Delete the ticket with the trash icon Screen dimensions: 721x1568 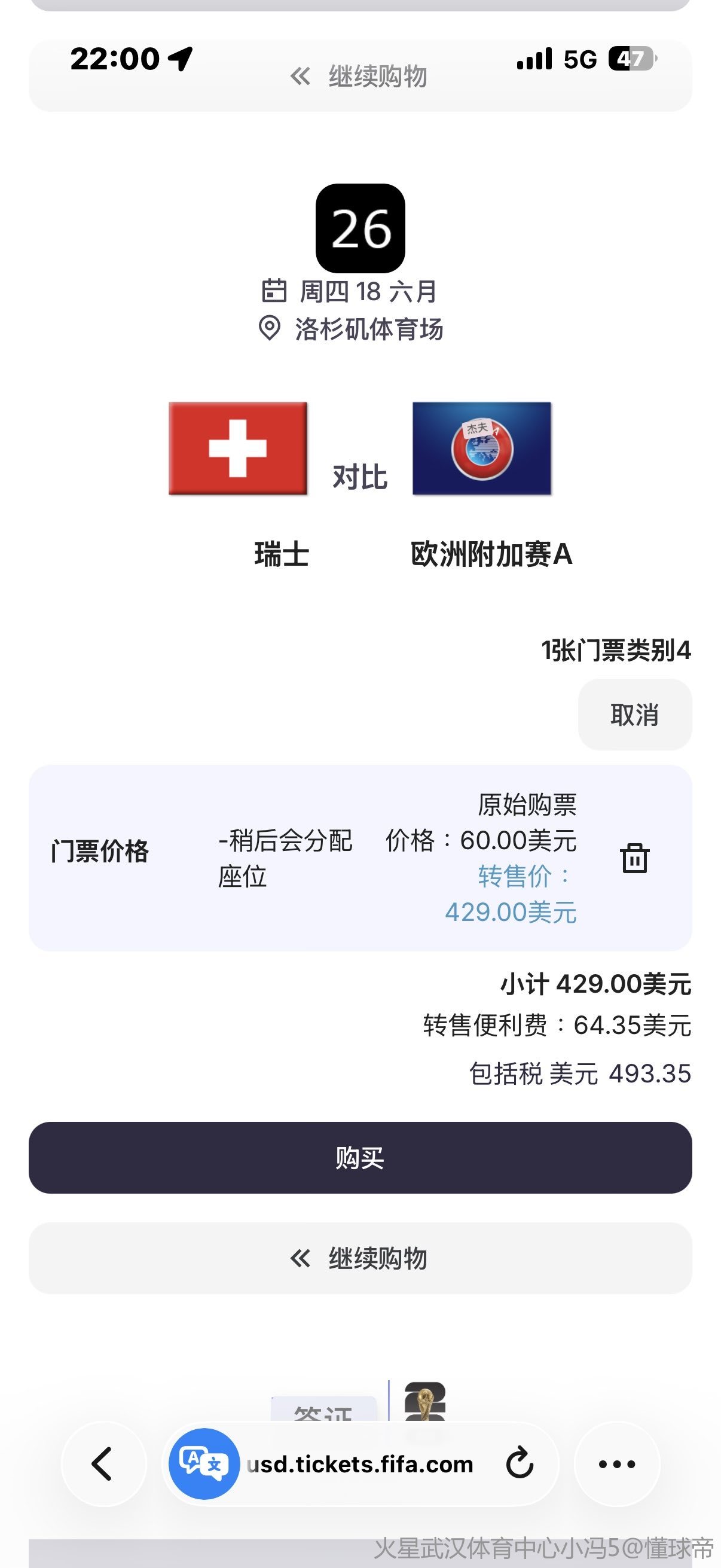[634, 858]
